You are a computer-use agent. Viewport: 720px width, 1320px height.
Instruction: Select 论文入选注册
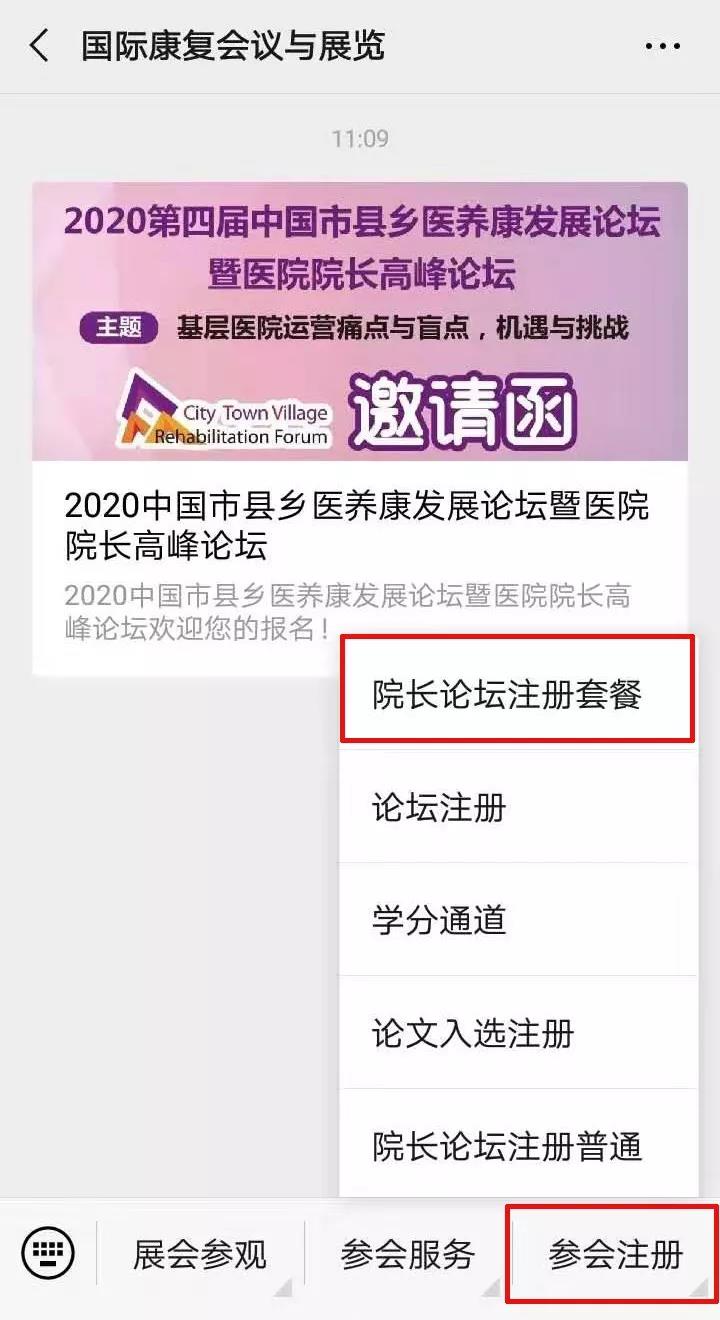(516, 1033)
